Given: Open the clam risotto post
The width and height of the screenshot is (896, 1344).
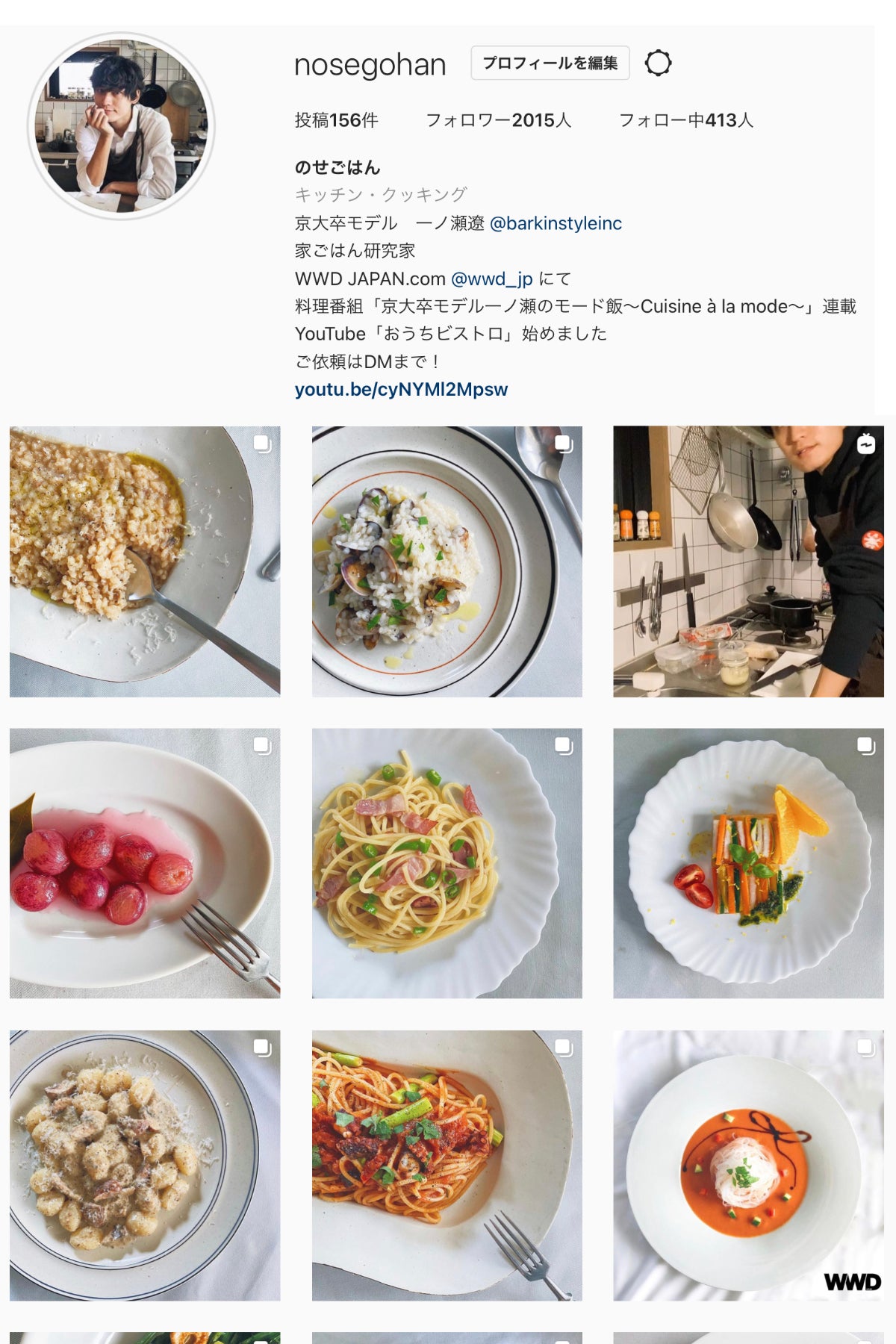Looking at the screenshot, I should [x=447, y=561].
